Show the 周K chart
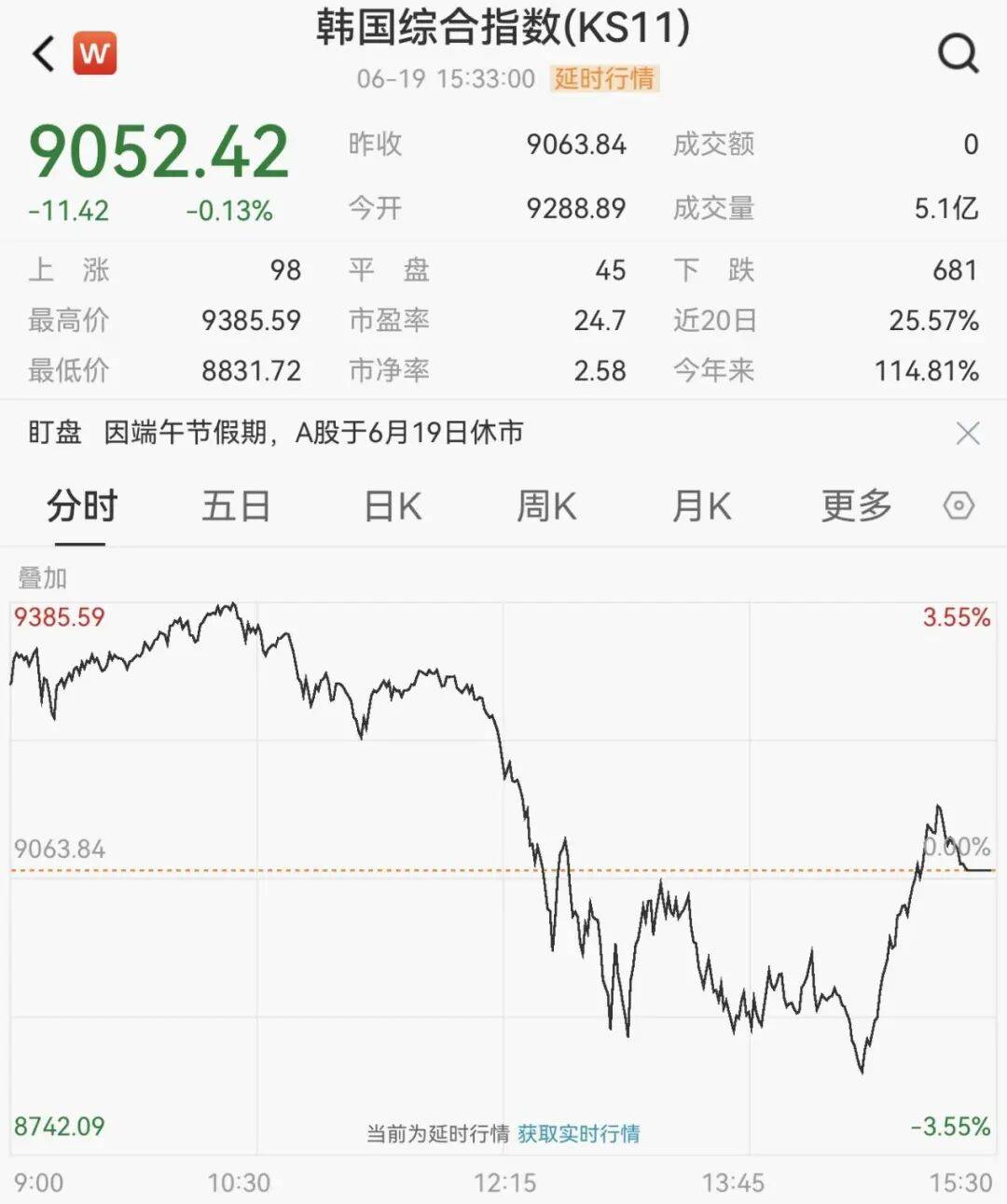Image resolution: width=1007 pixels, height=1204 pixels. pos(547,506)
